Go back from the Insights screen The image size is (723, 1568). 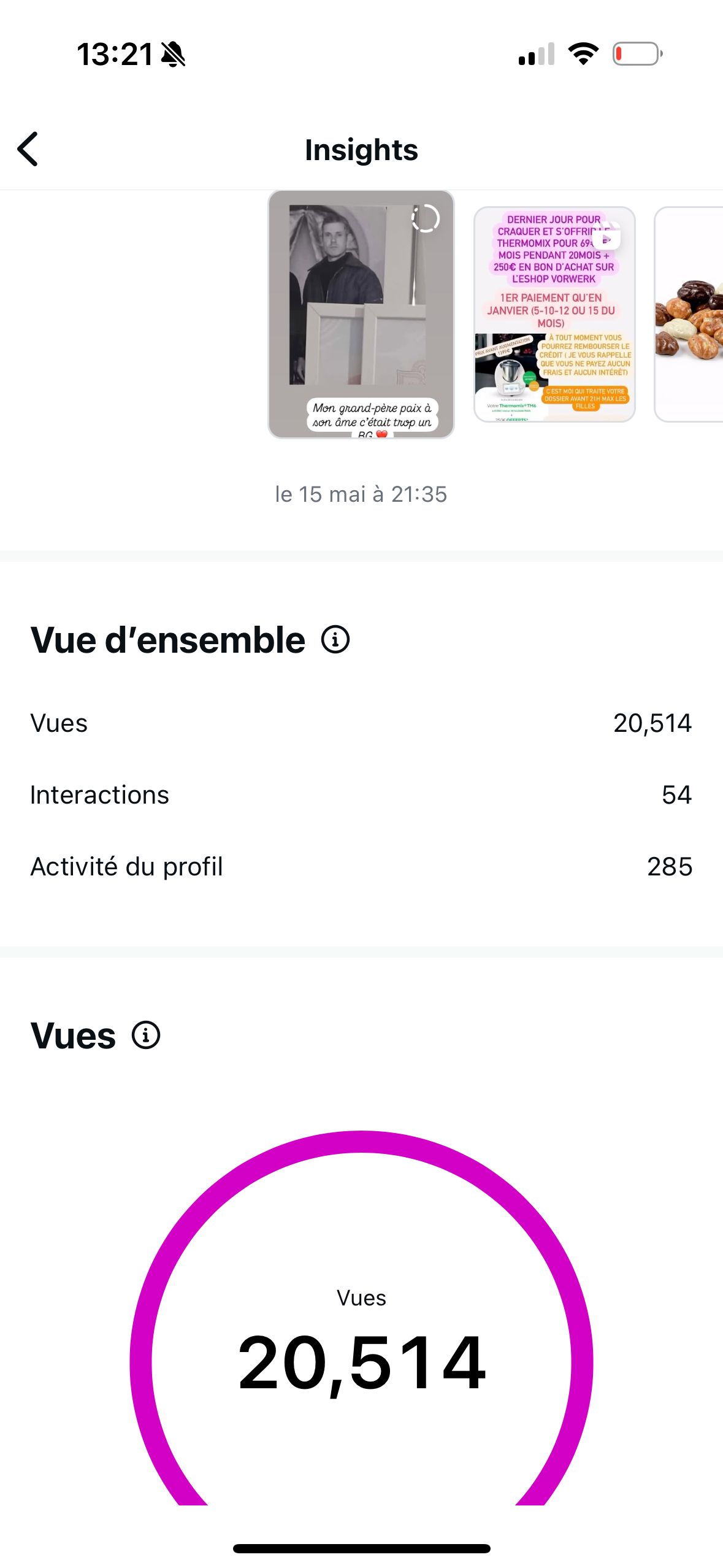(28, 149)
